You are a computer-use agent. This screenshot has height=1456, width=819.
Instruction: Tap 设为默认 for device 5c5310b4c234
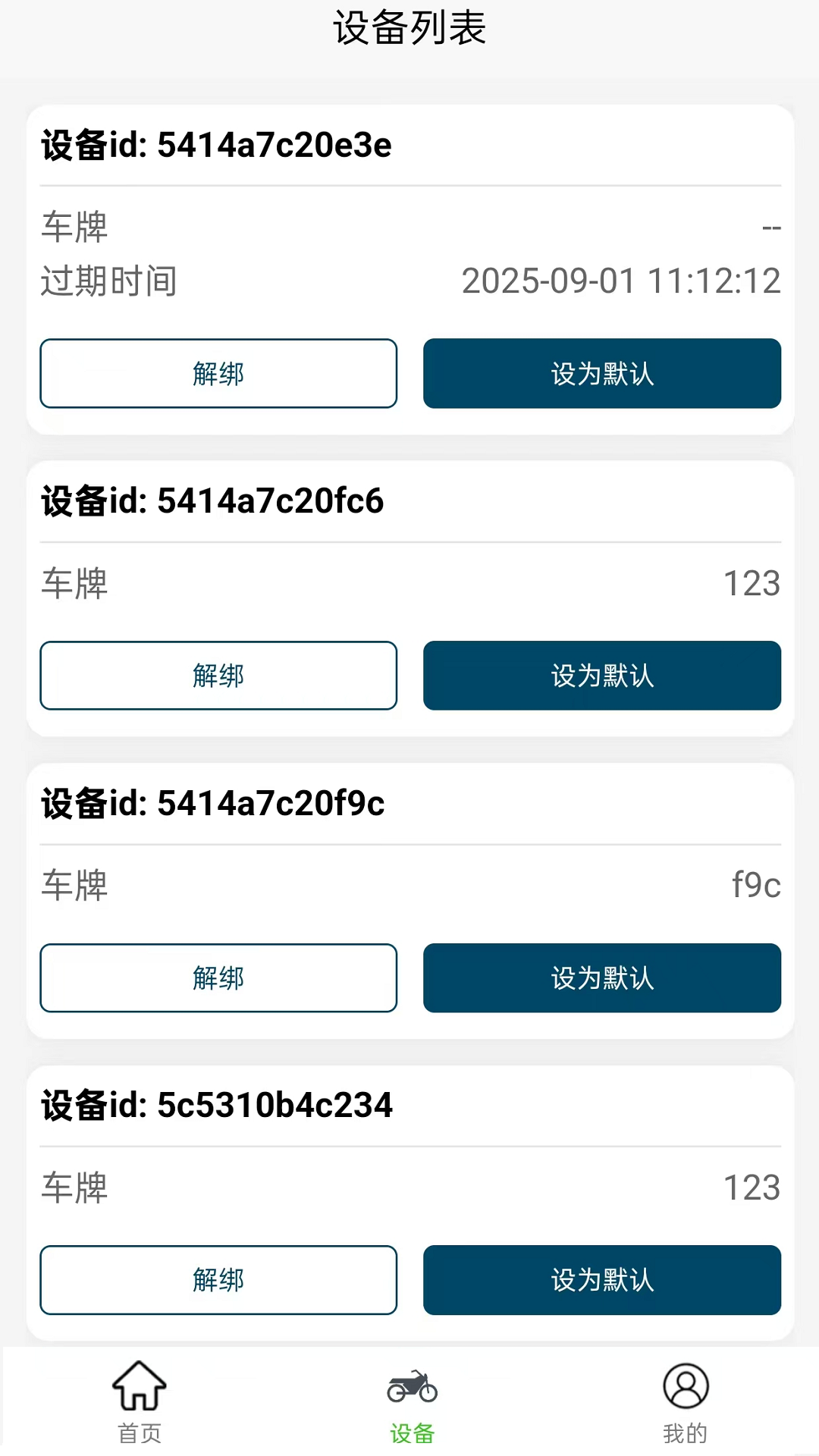click(x=603, y=1280)
